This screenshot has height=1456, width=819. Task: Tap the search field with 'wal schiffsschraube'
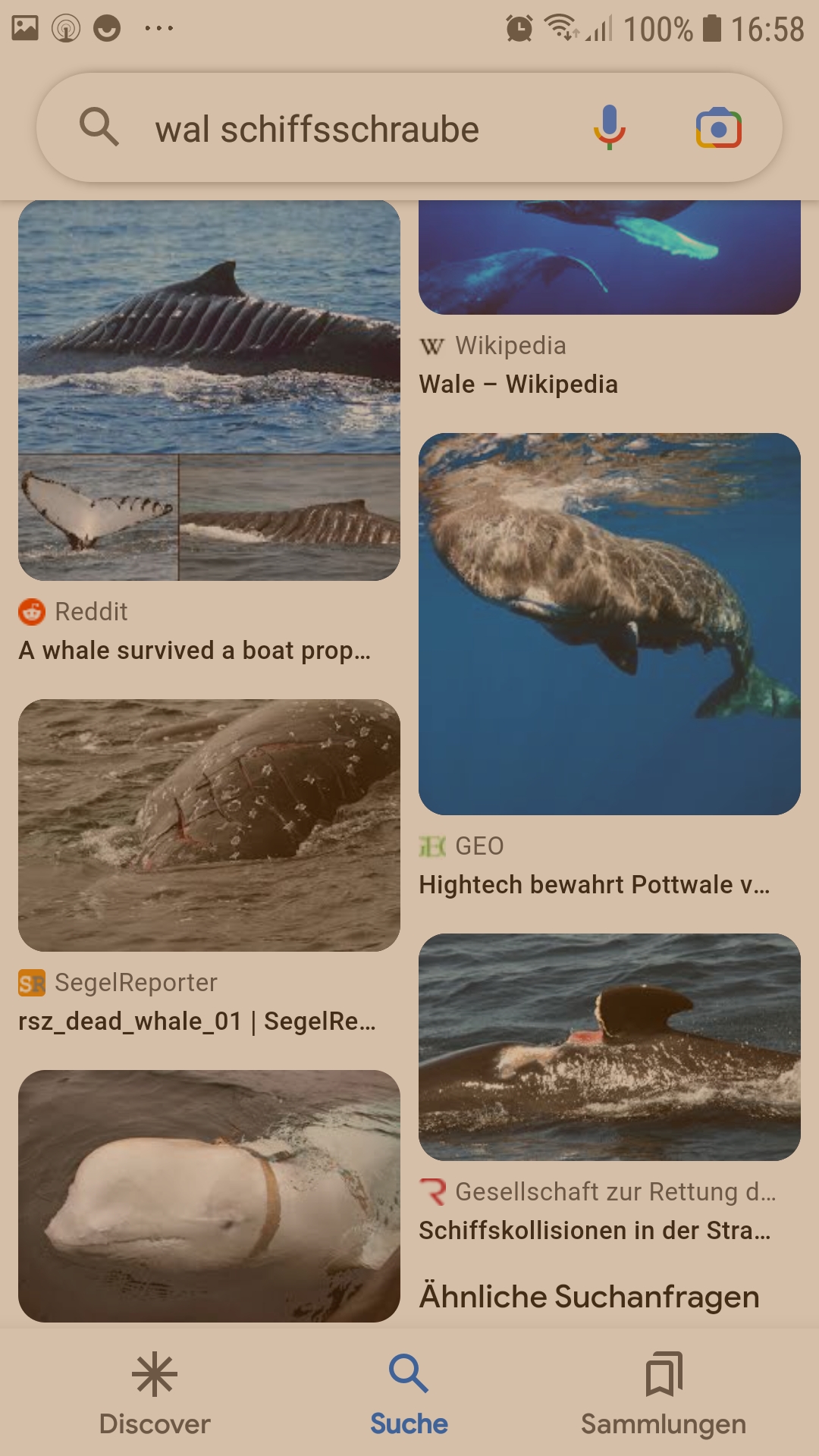coord(317,129)
